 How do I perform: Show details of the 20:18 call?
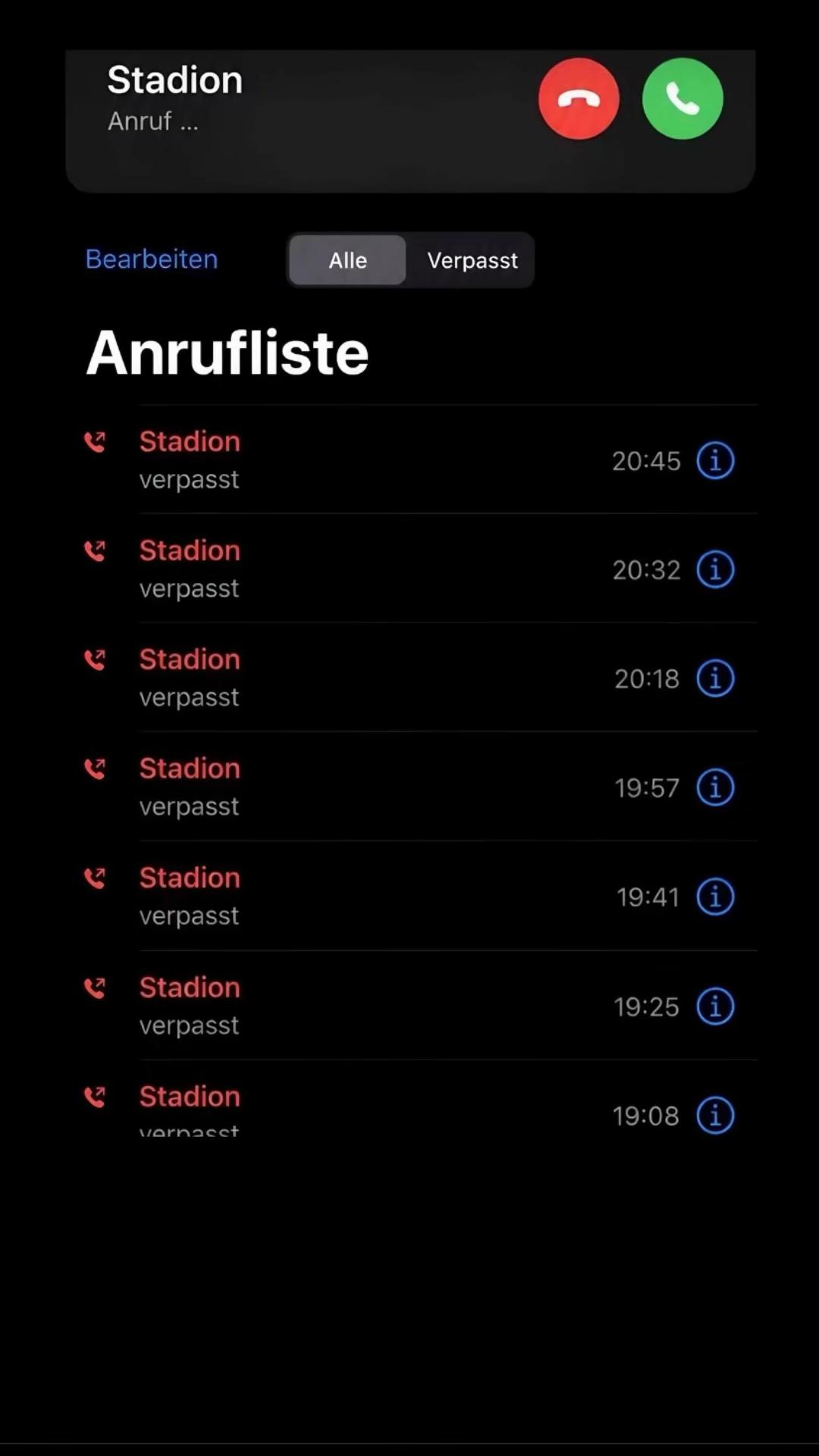(715, 678)
